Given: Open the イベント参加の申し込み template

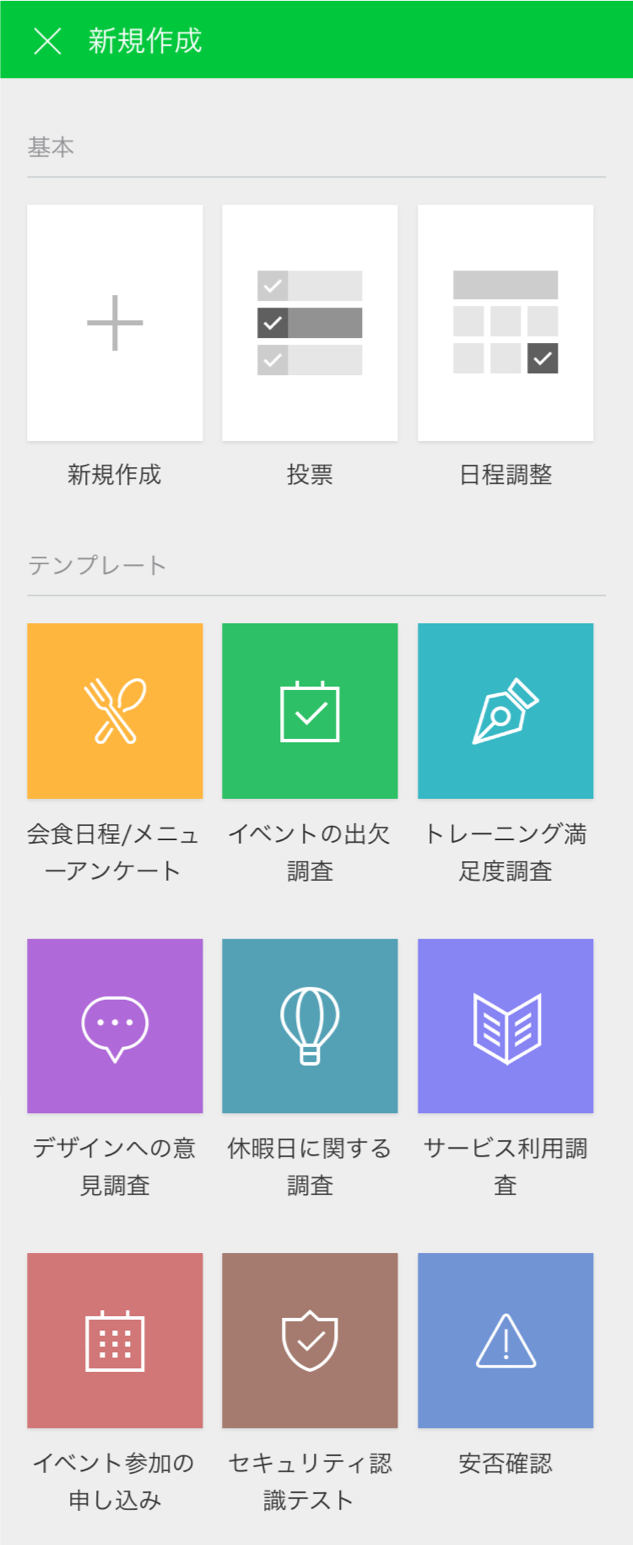Looking at the screenshot, I should coord(115,1340).
